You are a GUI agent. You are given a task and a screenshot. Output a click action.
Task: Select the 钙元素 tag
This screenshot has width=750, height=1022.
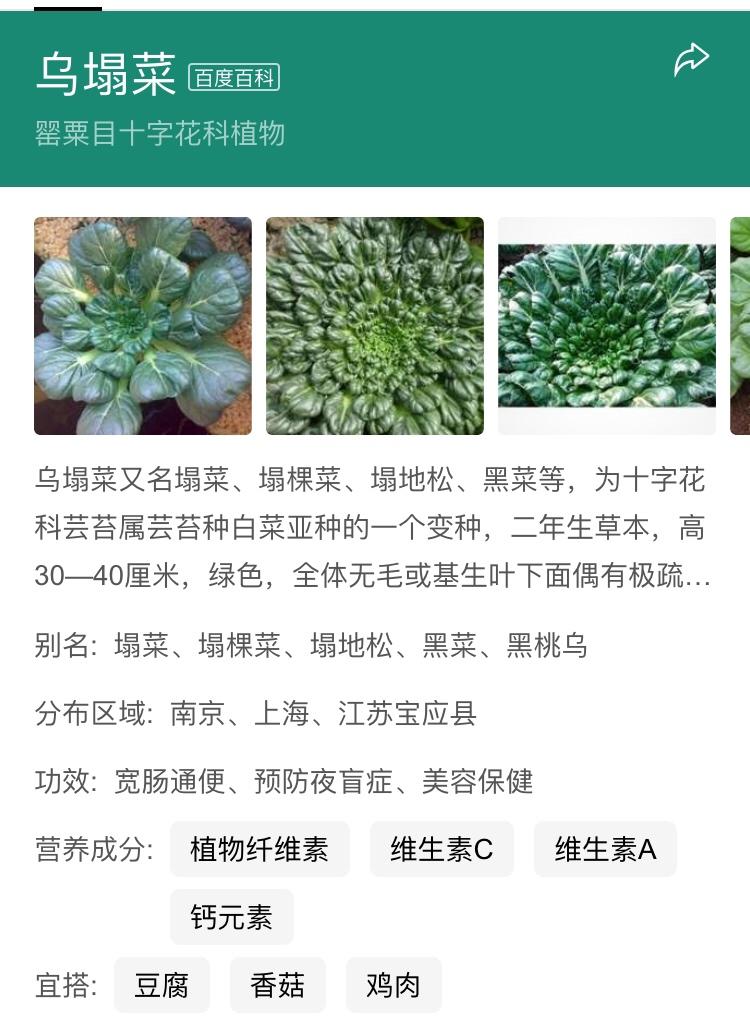(x=232, y=916)
